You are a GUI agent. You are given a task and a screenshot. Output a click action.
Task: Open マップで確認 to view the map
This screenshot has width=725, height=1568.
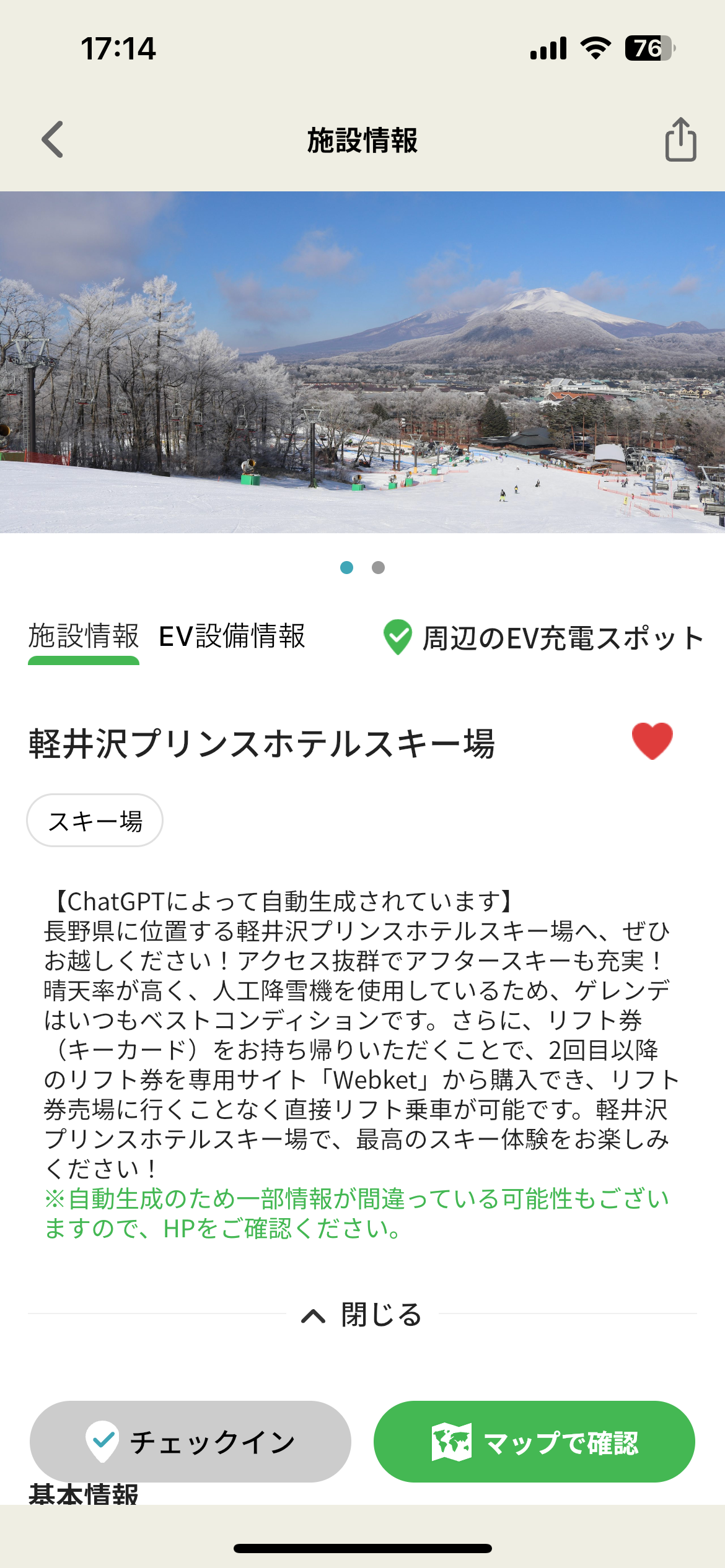pyautogui.click(x=534, y=1442)
